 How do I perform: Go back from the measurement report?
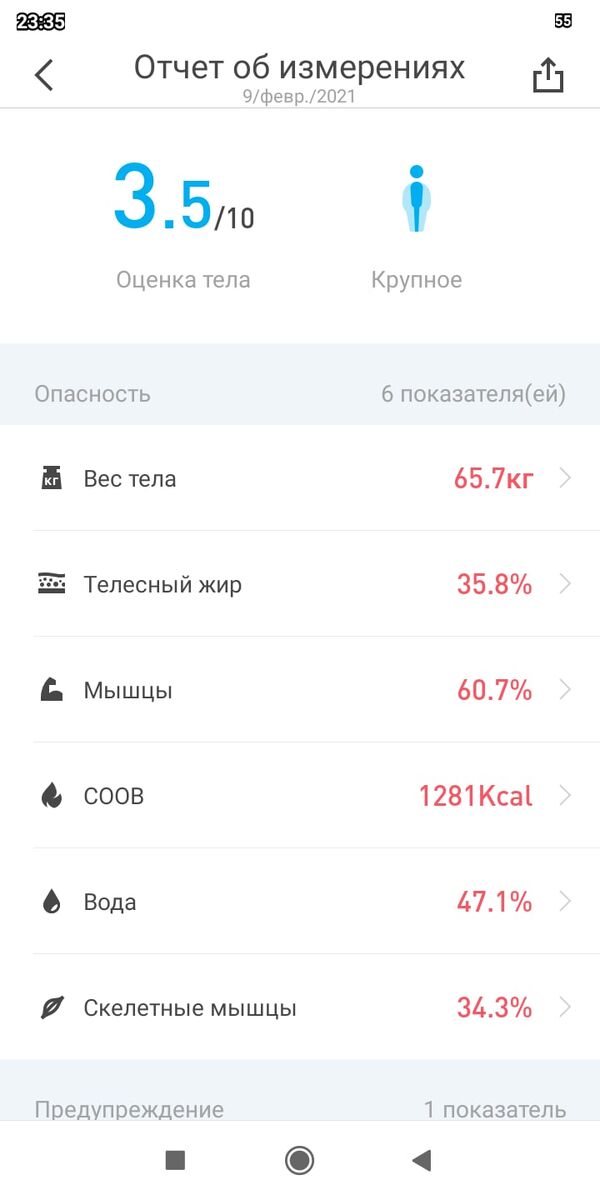coord(44,75)
